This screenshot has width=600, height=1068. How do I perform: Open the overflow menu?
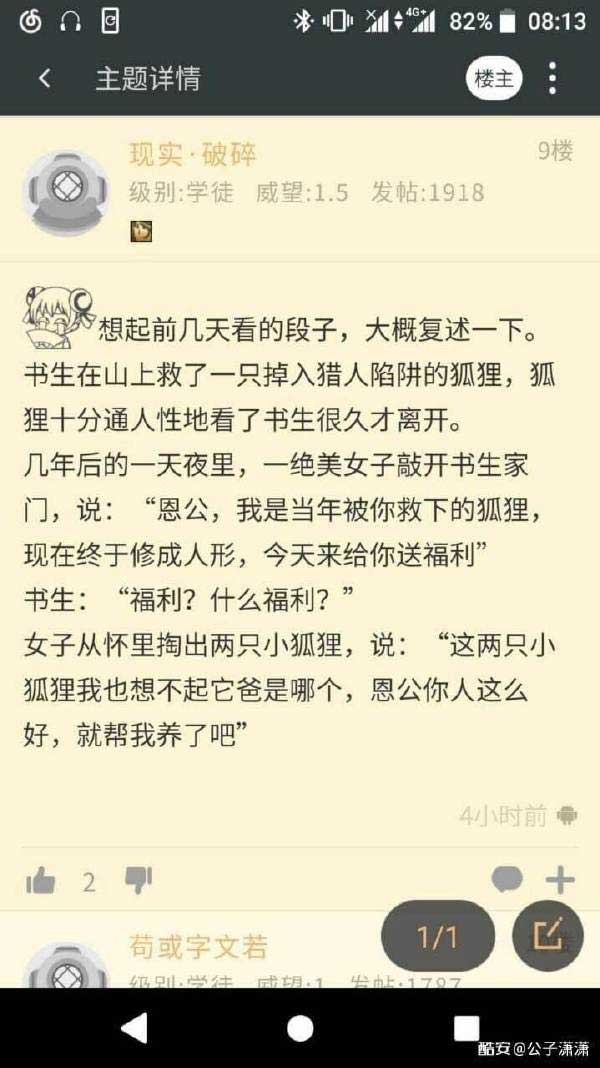[552, 79]
